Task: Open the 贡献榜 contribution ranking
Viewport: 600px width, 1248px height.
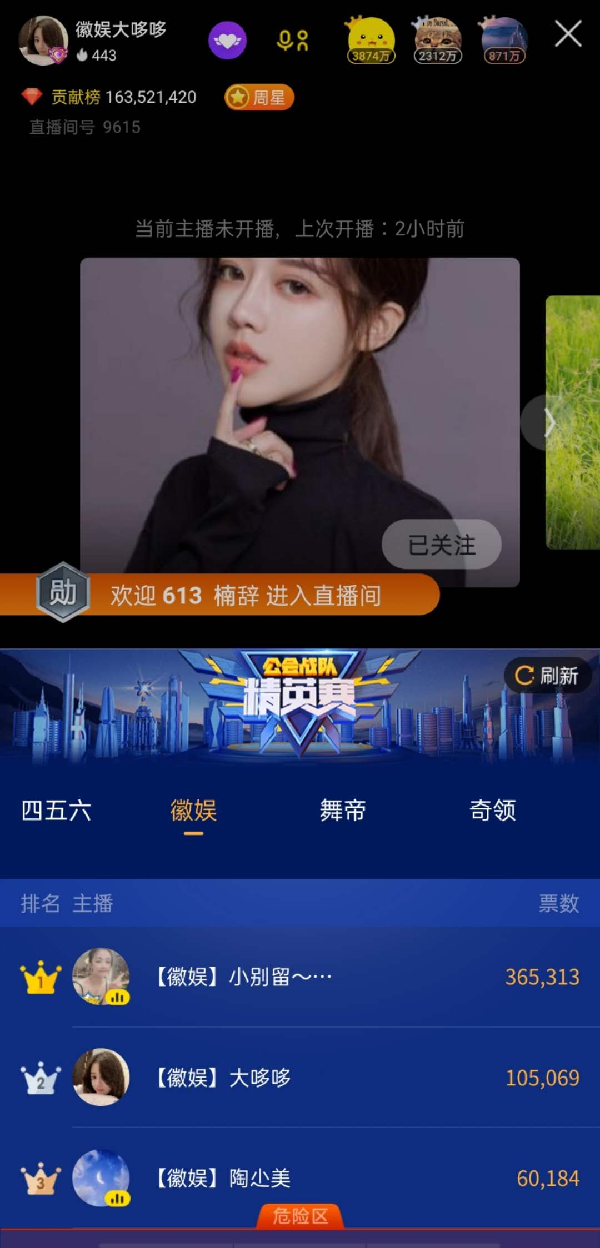Action: 110,97
